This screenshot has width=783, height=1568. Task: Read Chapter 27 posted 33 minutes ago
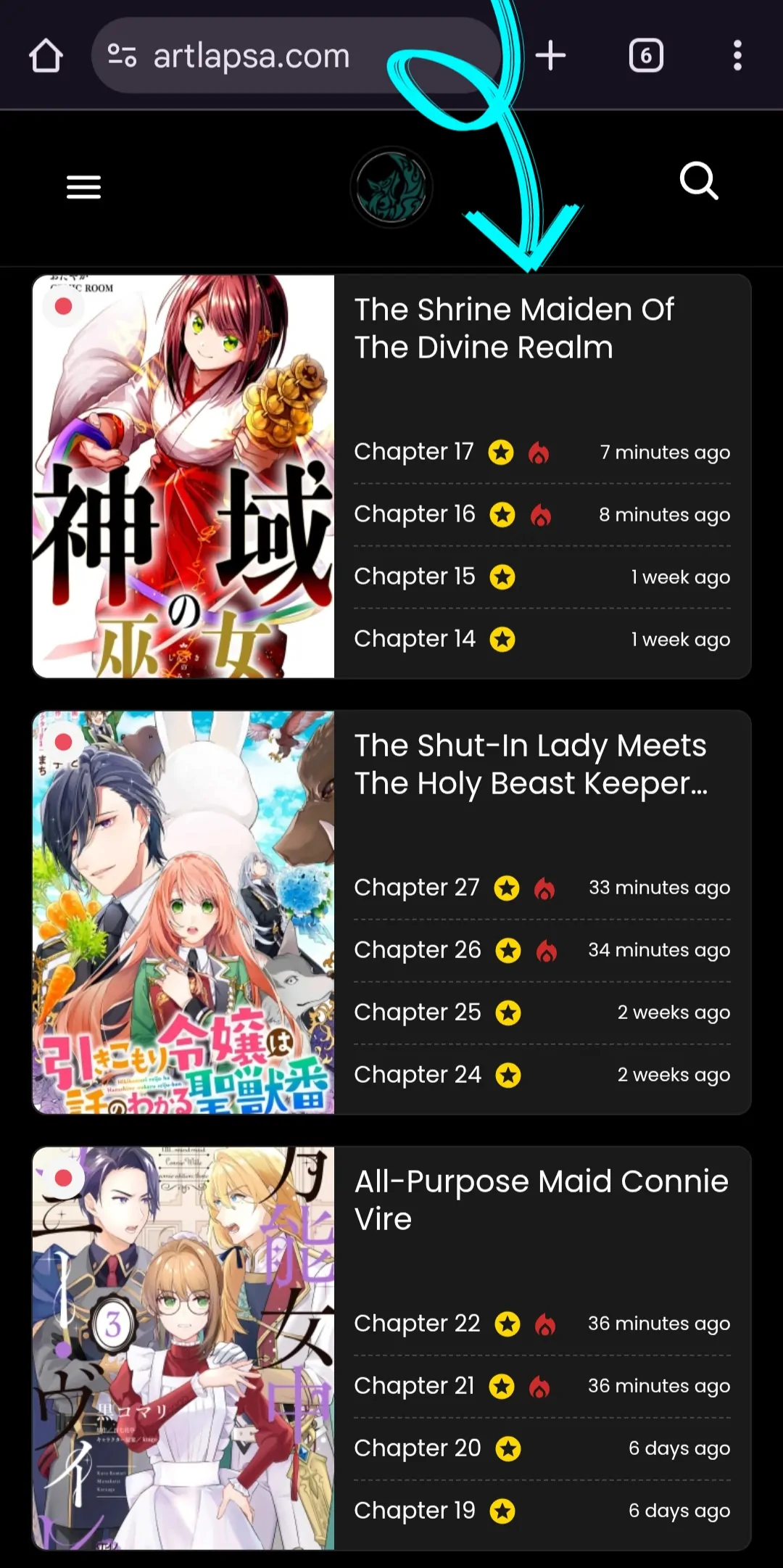point(416,888)
